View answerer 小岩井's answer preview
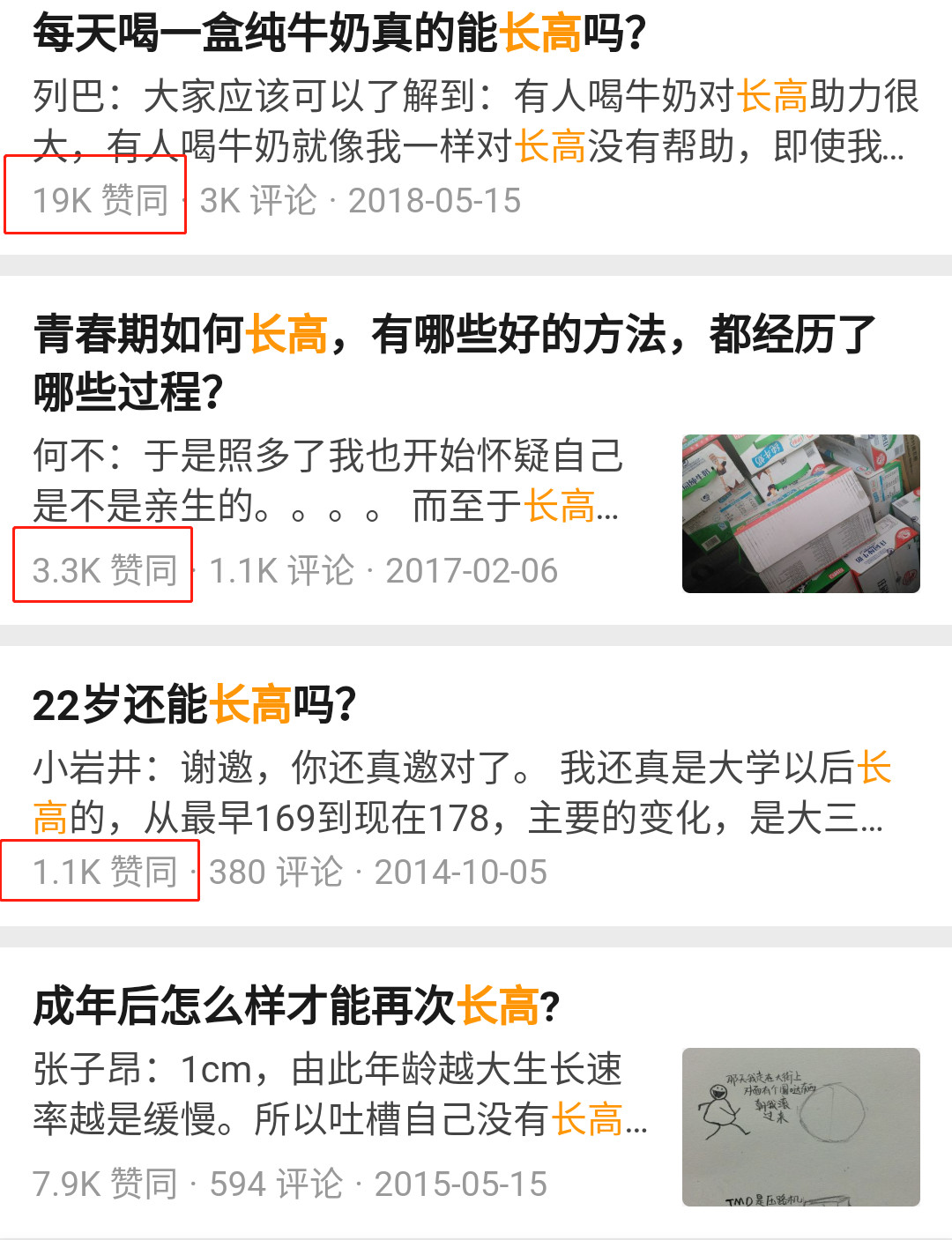The width and height of the screenshot is (952, 1240). click(458, 793)
